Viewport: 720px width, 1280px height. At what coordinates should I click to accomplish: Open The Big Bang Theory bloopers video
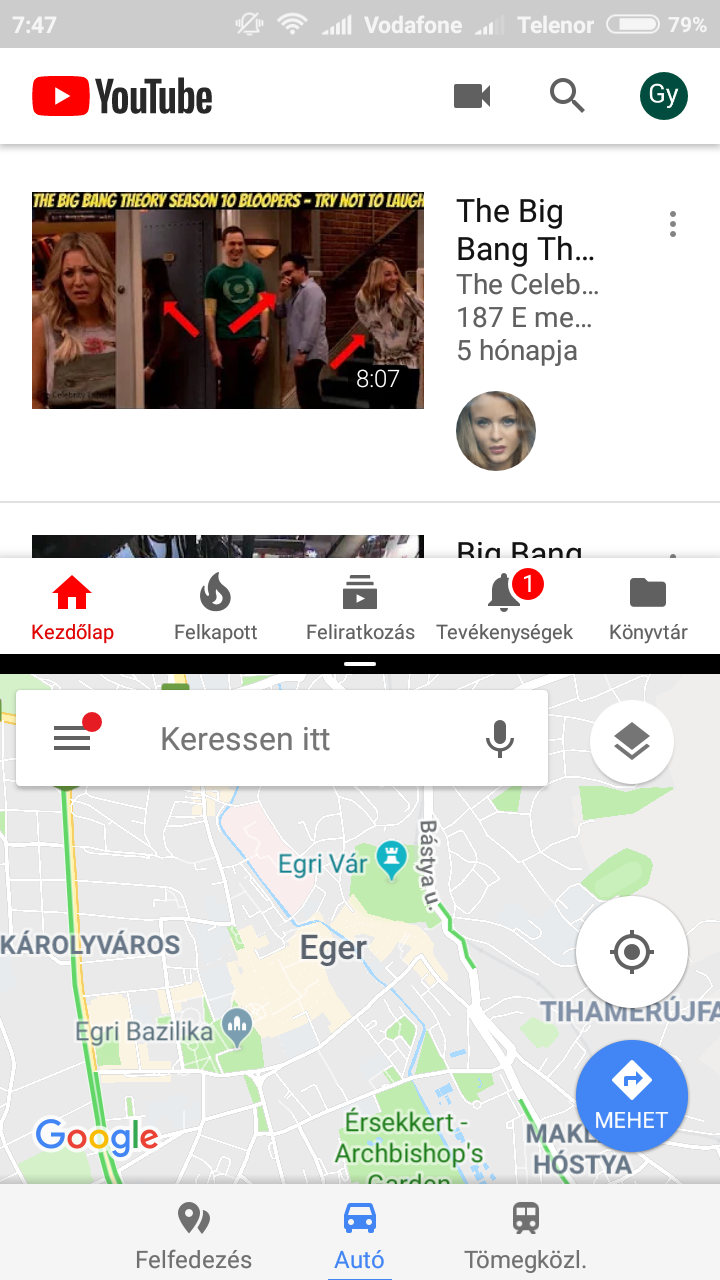pyautogui.click(x=228, y=300)
